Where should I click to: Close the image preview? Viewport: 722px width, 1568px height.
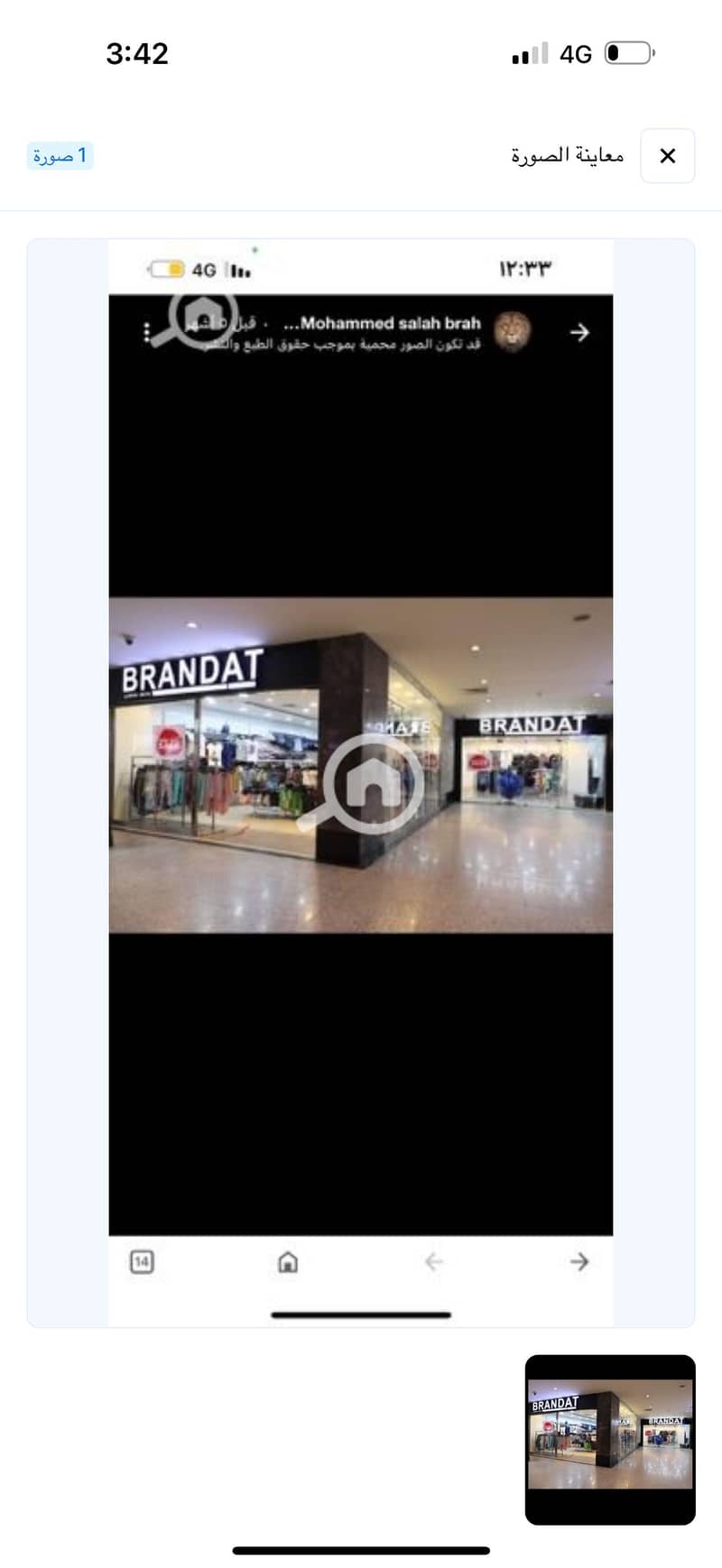[667, 156]
